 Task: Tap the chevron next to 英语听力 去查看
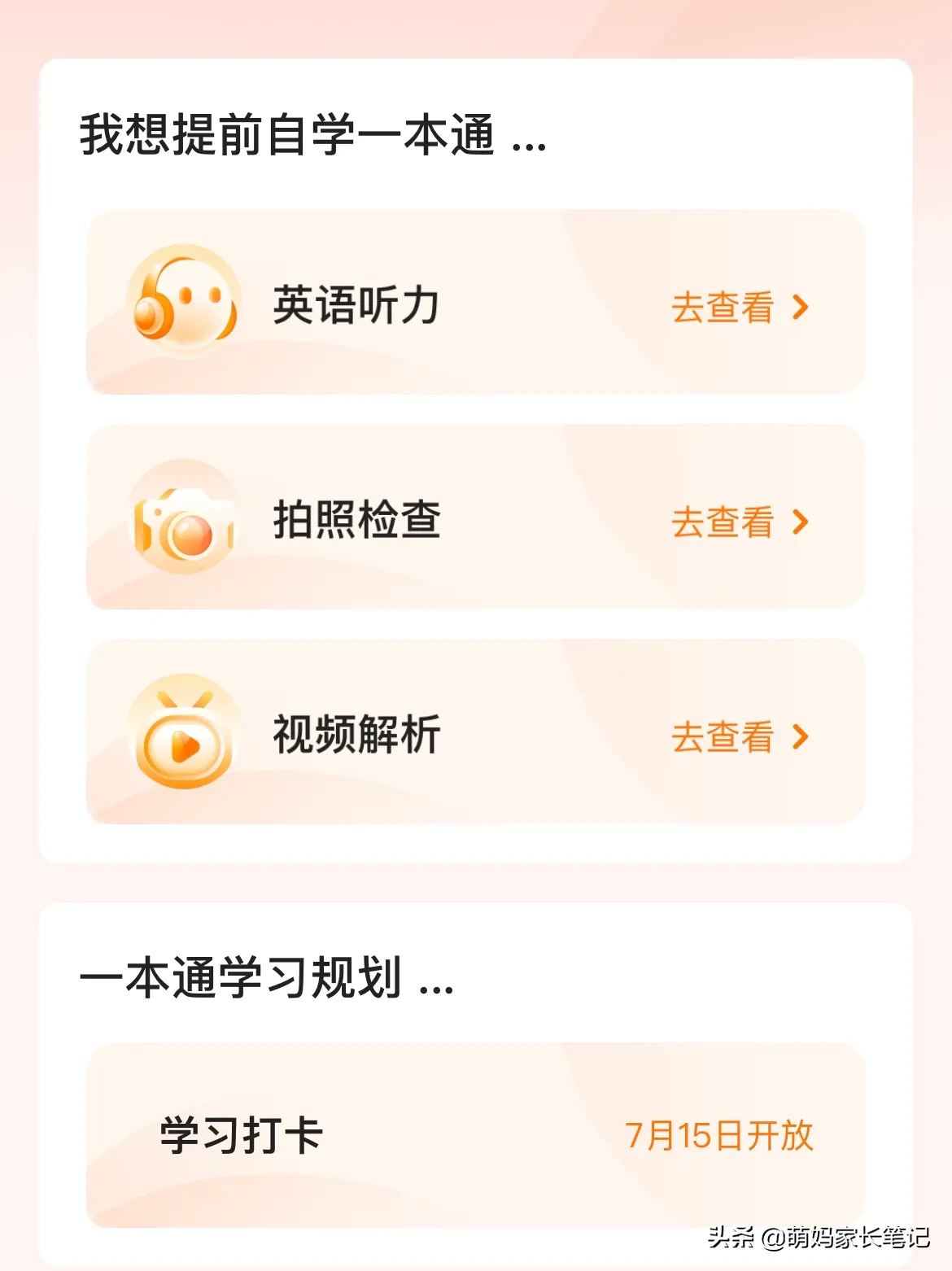(x=801, y=308)
